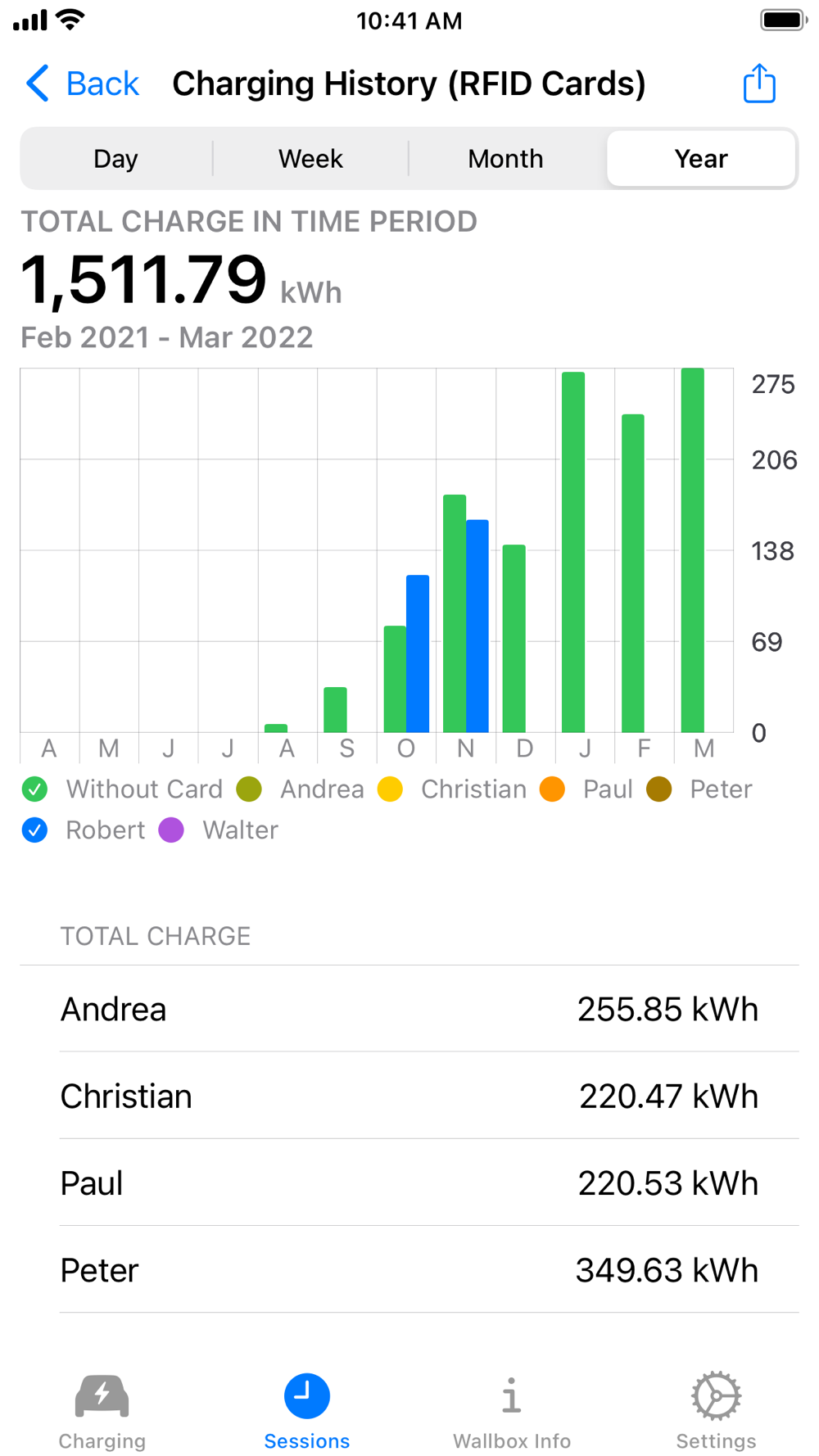
Task: Switch to the Day view
Action: click(115, 158)
